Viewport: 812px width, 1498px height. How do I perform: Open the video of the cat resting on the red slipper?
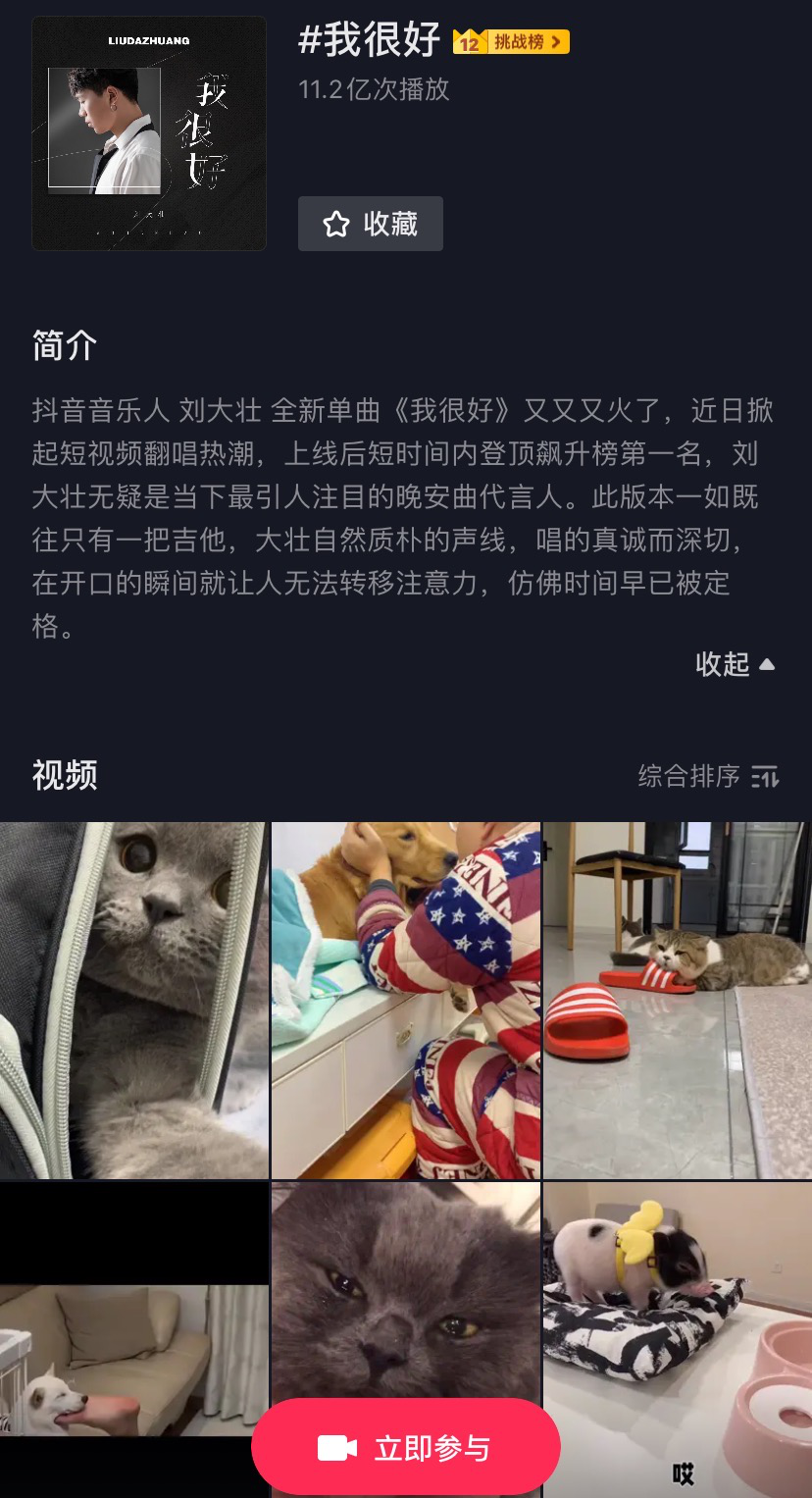pyautogui.click(x=678, y=1000)
